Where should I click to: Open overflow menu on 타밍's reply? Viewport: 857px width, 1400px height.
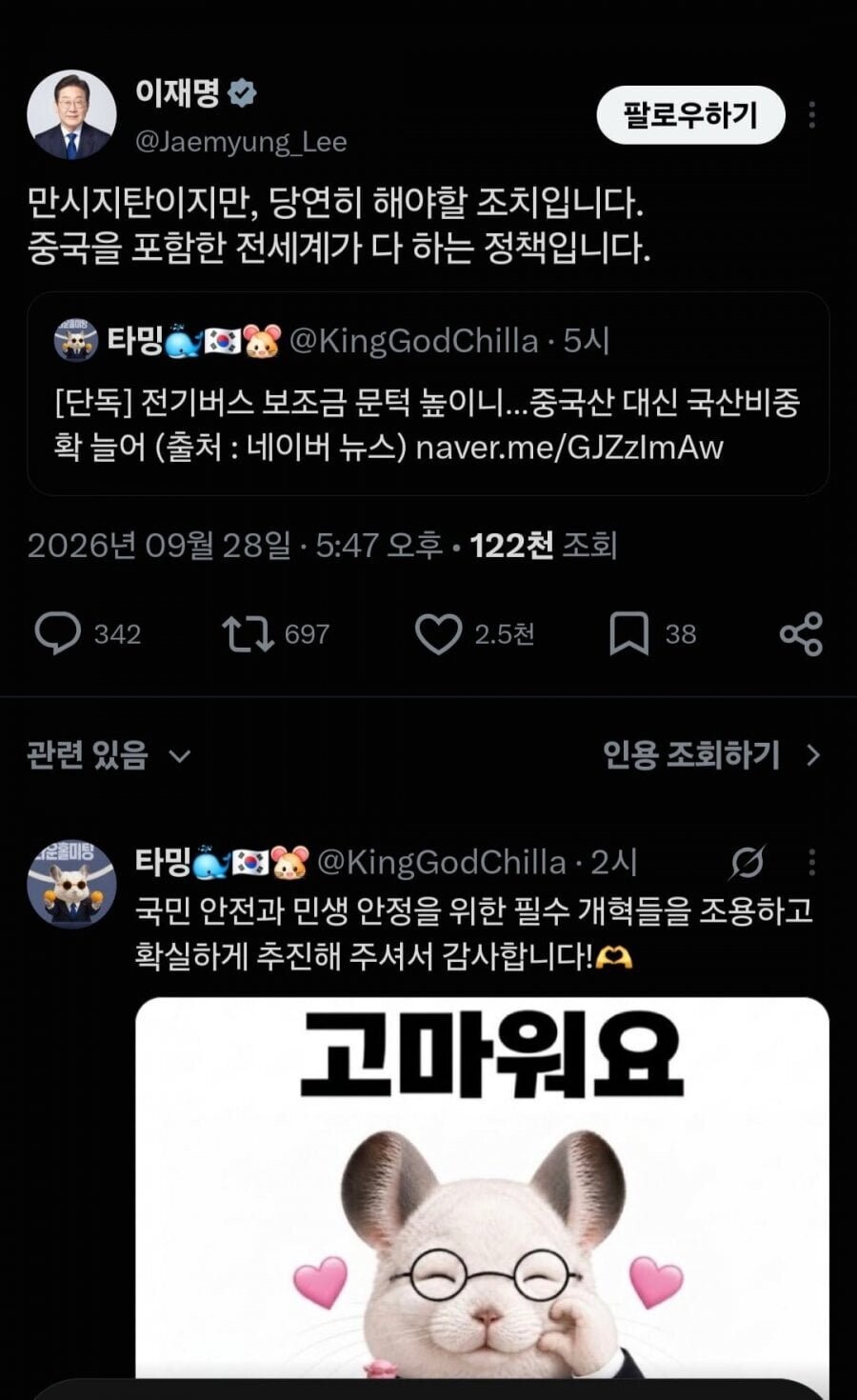[x=811, y=862]
